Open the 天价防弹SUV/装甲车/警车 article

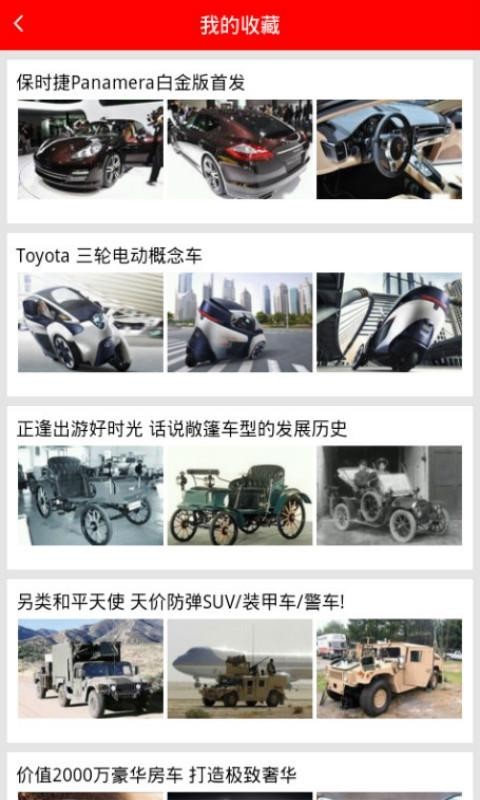pos(240,660)
